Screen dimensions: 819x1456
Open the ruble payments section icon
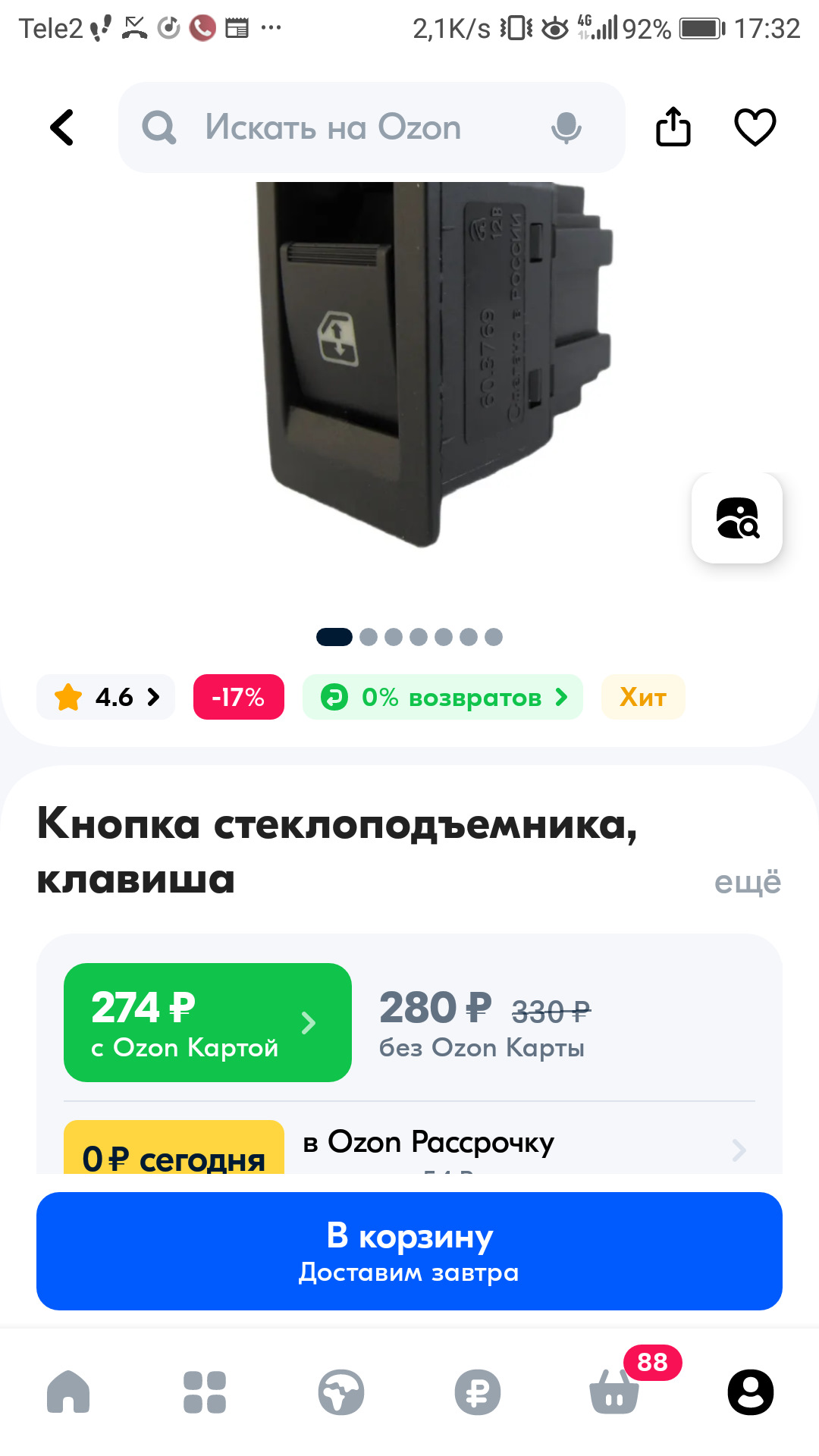(x=477, y=1392)
